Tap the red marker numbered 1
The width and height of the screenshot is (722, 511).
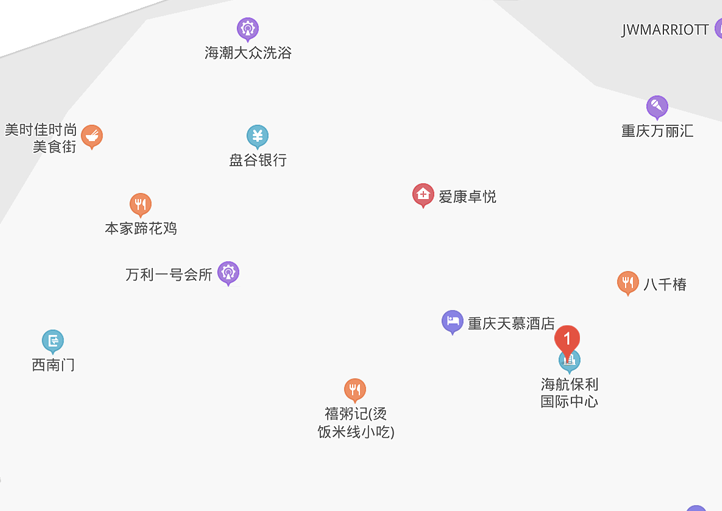[567, 340]
